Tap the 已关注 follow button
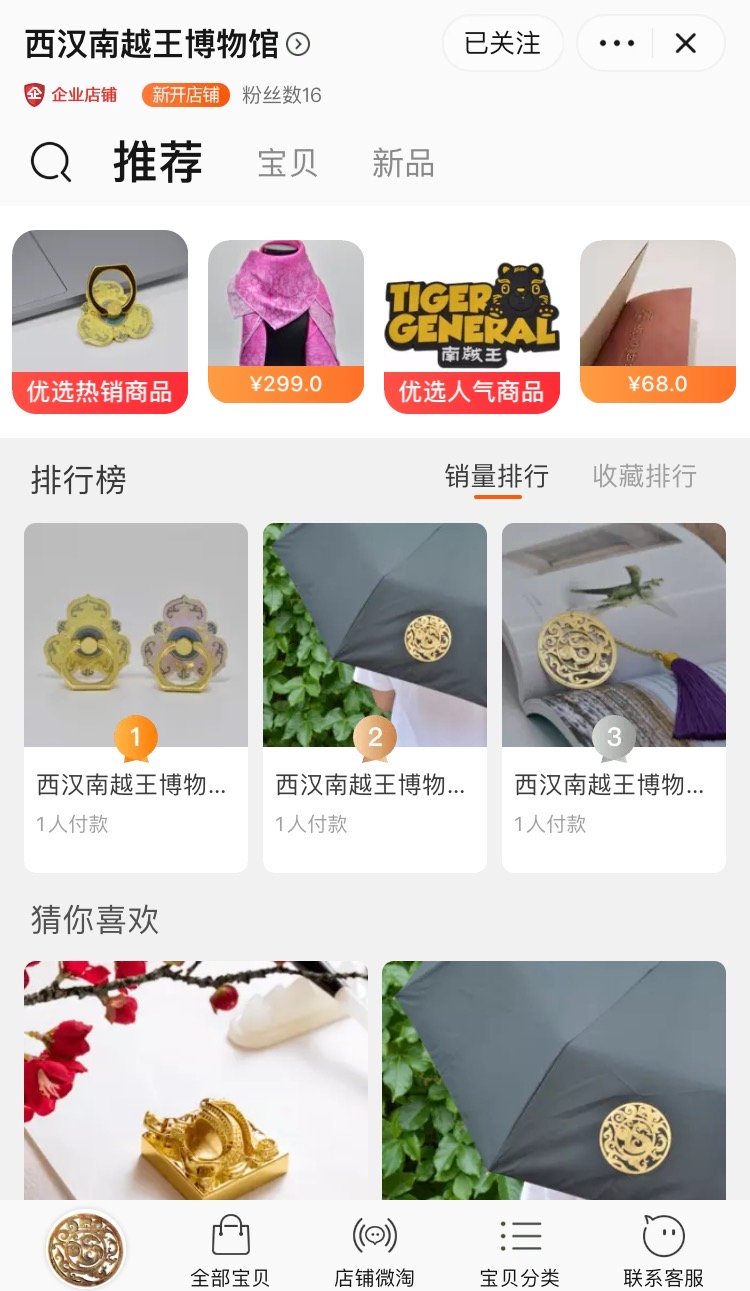Image resolution: width=750 pixels, height=1291 pixels. [x=502, y=44]
